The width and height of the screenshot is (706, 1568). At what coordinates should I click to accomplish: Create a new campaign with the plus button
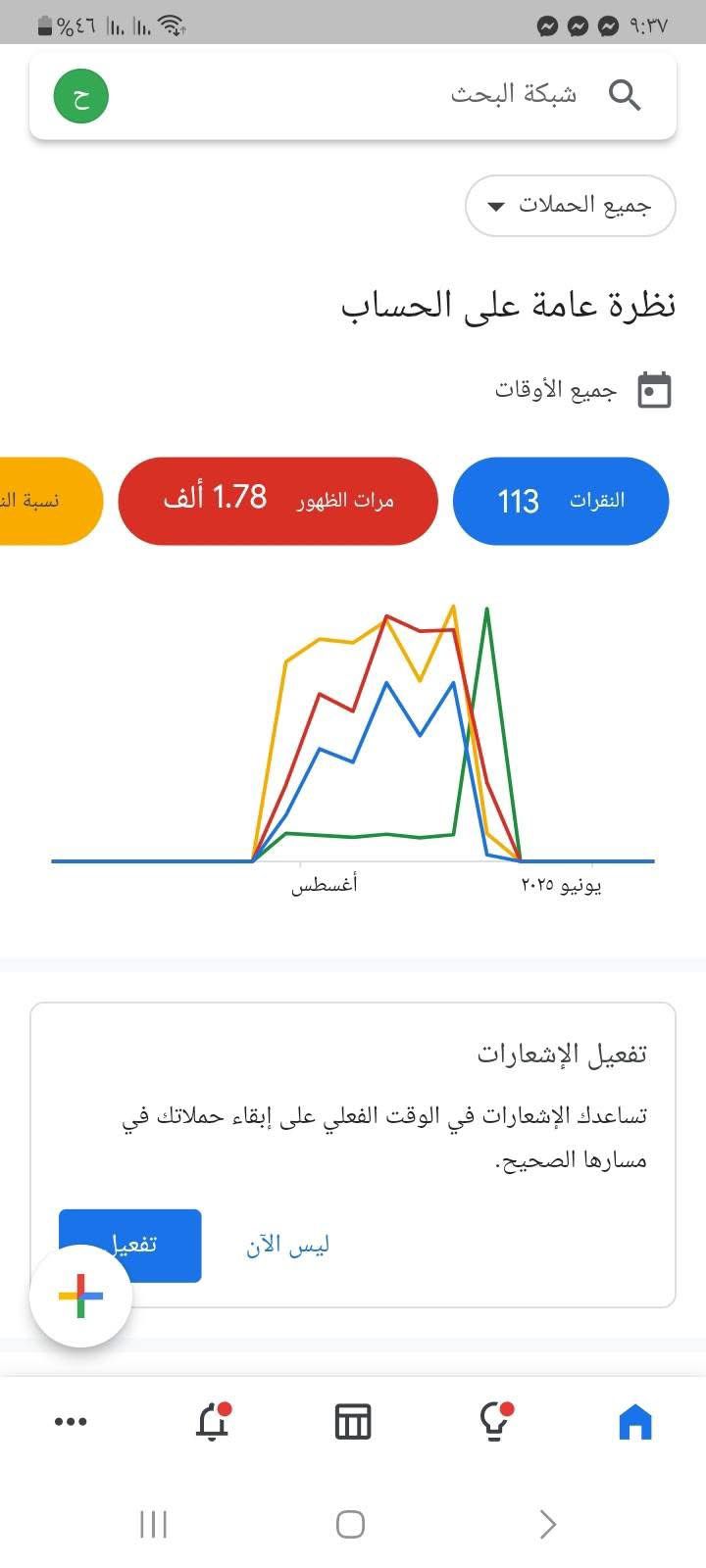pyautogui.click(x=80, y=1296)
